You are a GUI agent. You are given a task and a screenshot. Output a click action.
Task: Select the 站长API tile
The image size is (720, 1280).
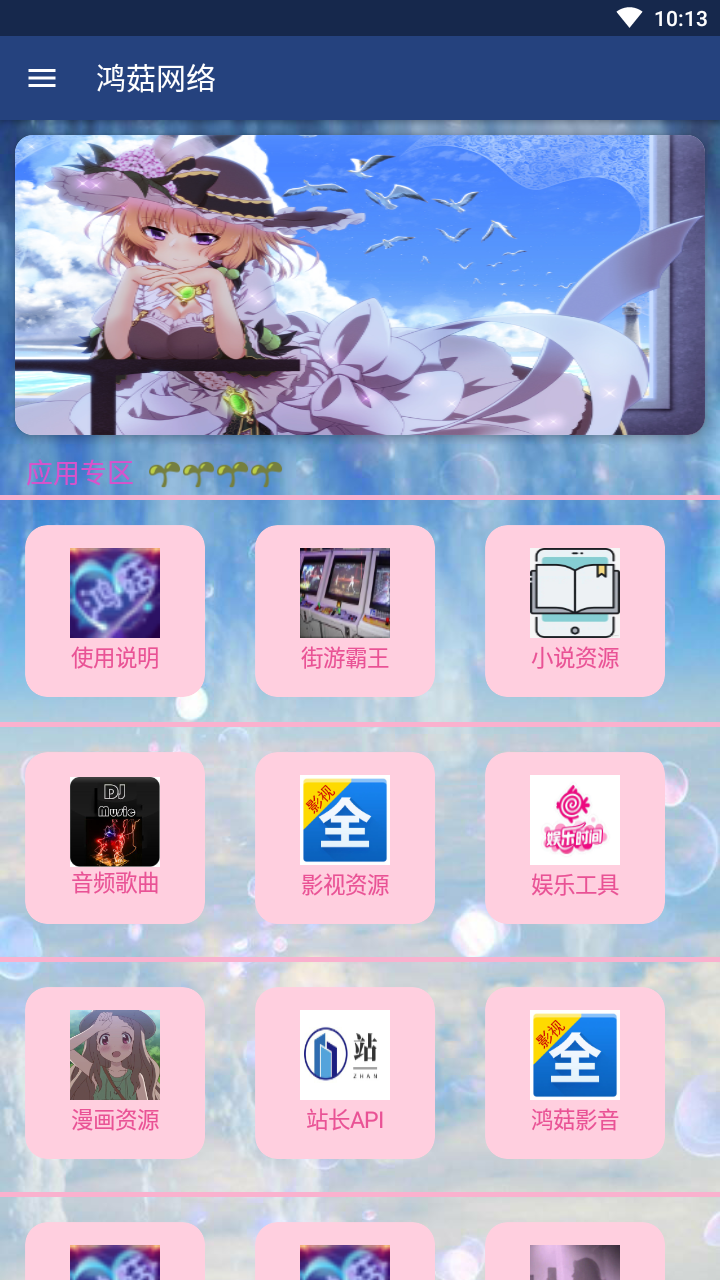(345, 1073)
